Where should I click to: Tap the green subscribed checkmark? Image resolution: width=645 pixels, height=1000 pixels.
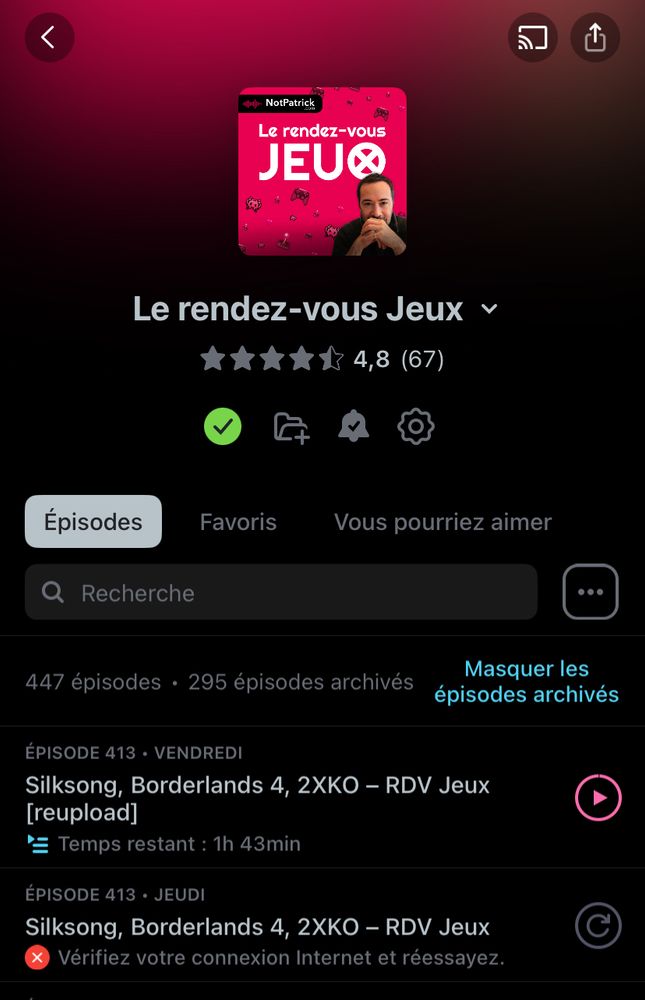coord(222,427)
